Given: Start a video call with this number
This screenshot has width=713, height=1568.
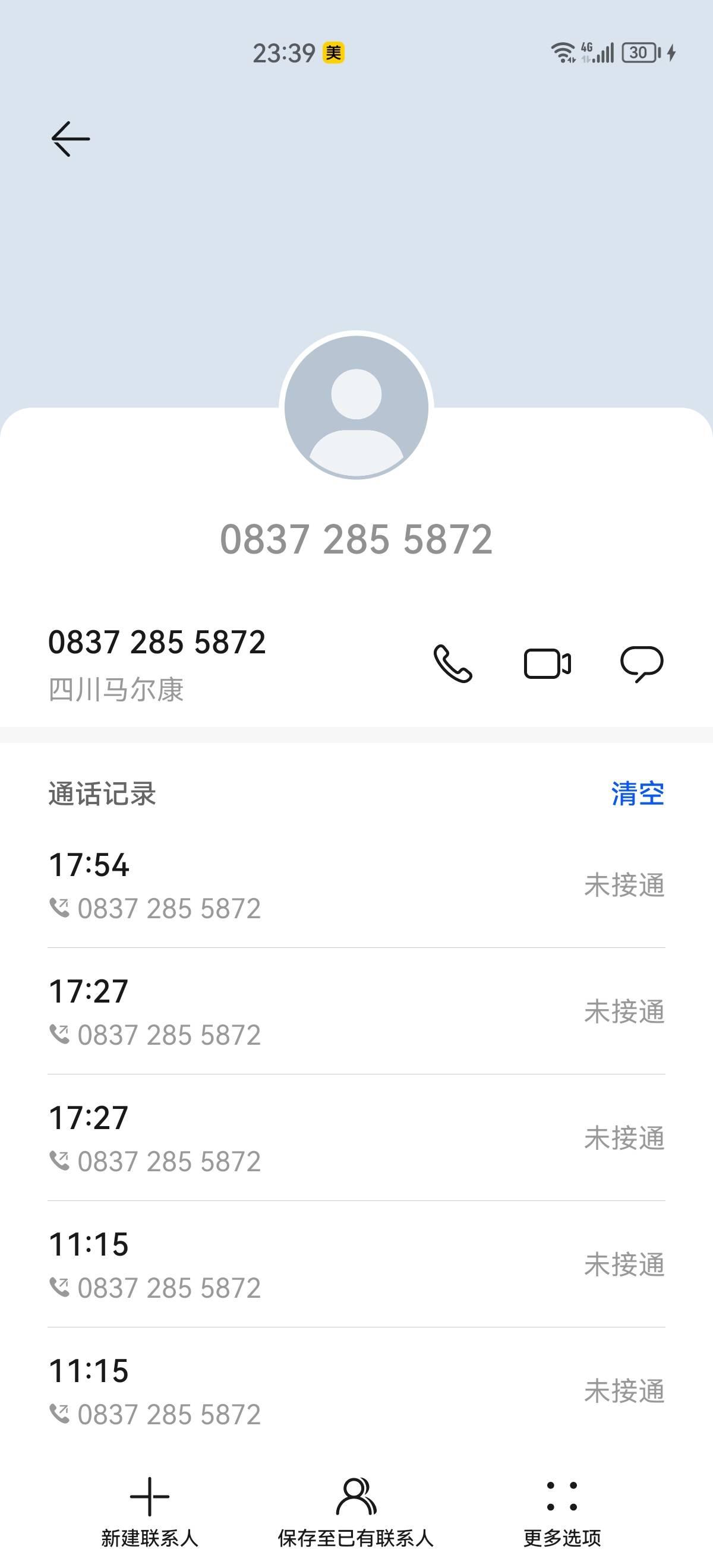Looking at the screenshot, I should (x=547, y=663).
